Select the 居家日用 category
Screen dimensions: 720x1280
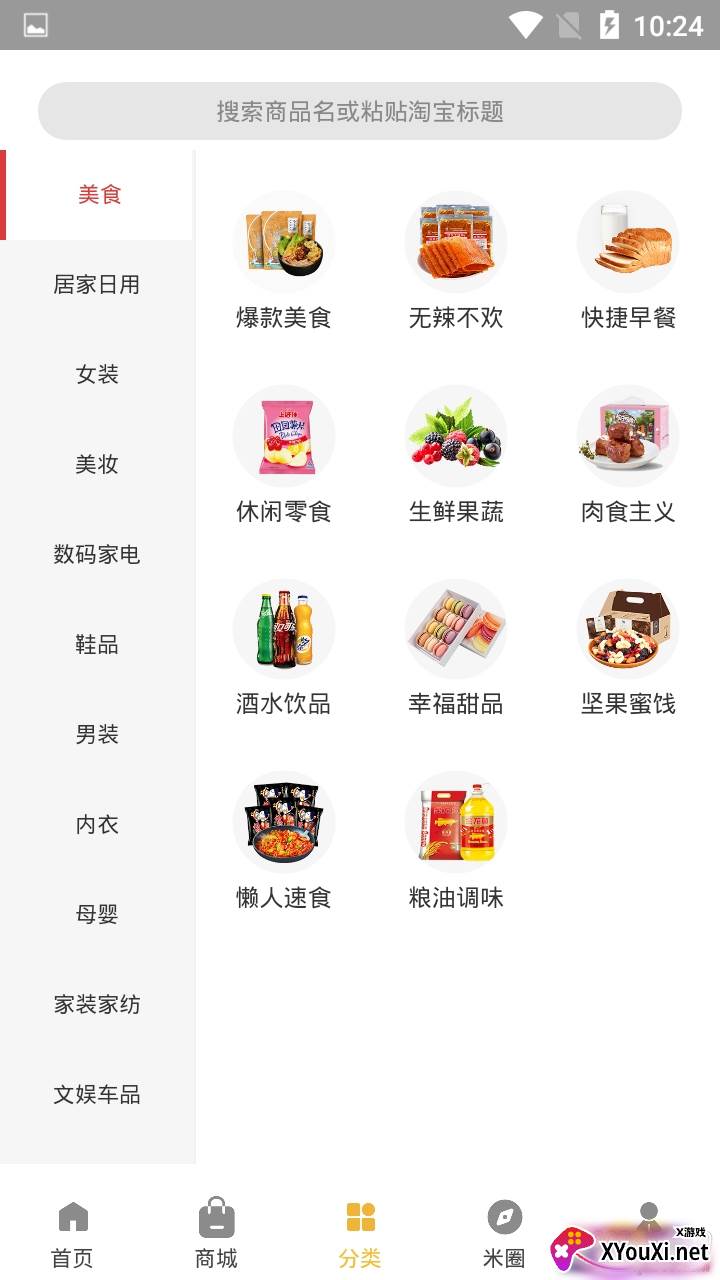point(97,285)
